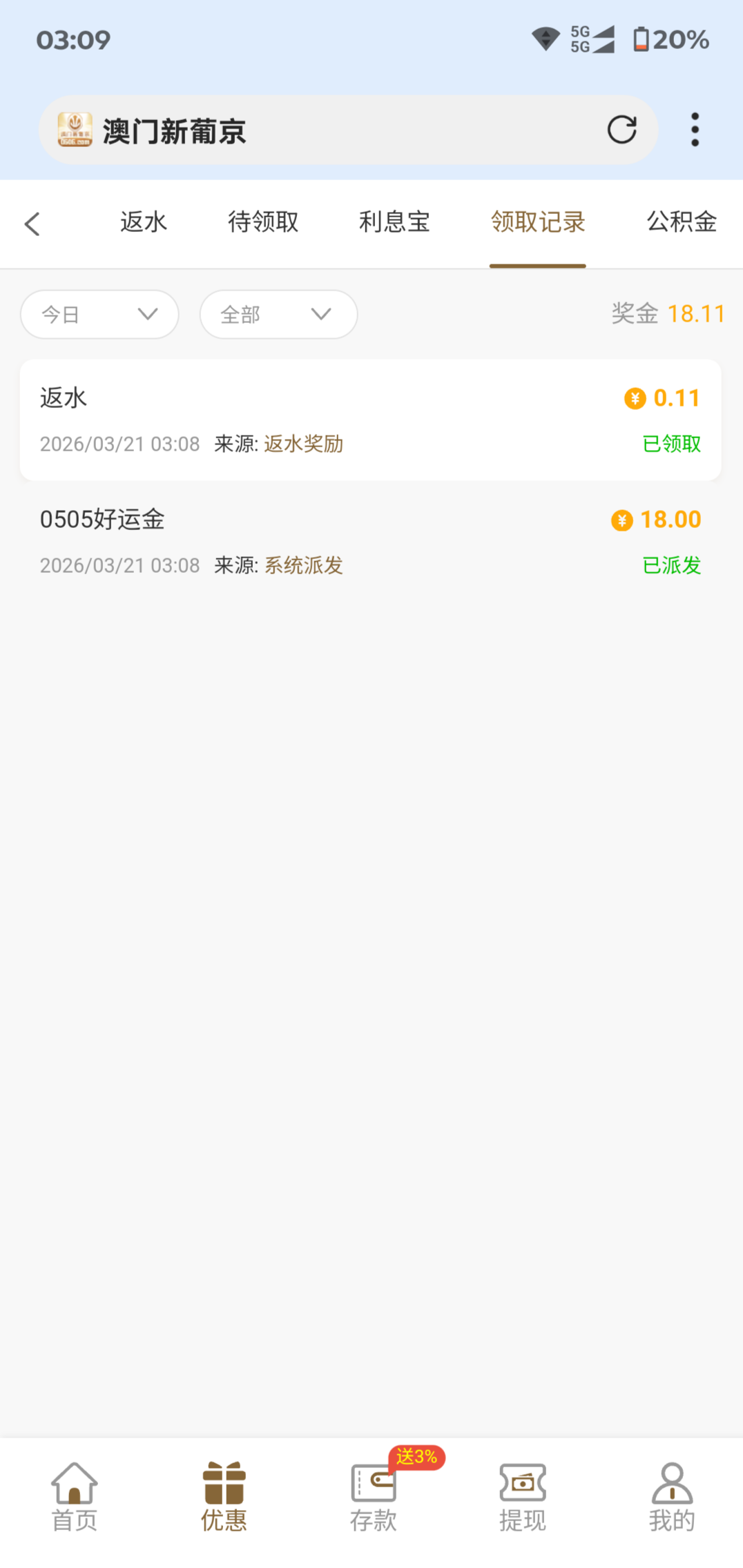Open the three-dot overflow menu
The image size is (743, 1568).
pos(695,130)
